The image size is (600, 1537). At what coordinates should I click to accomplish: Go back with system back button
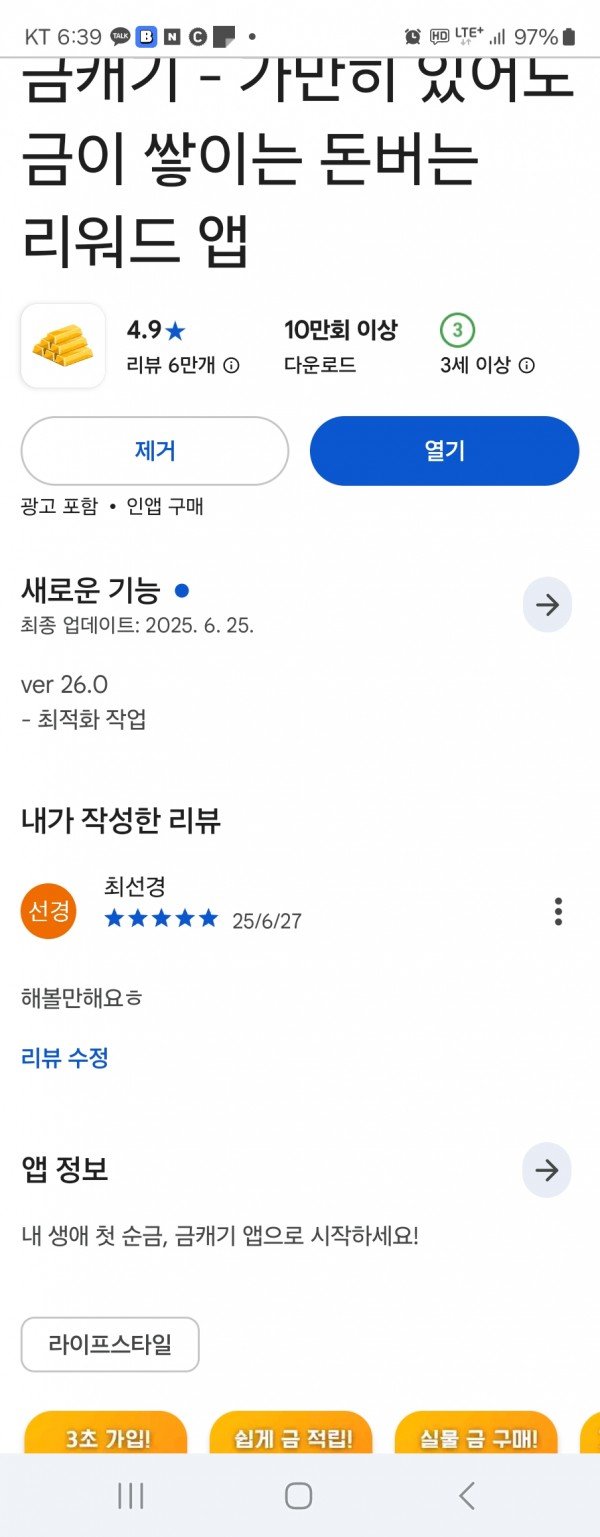pos(466,1495)
